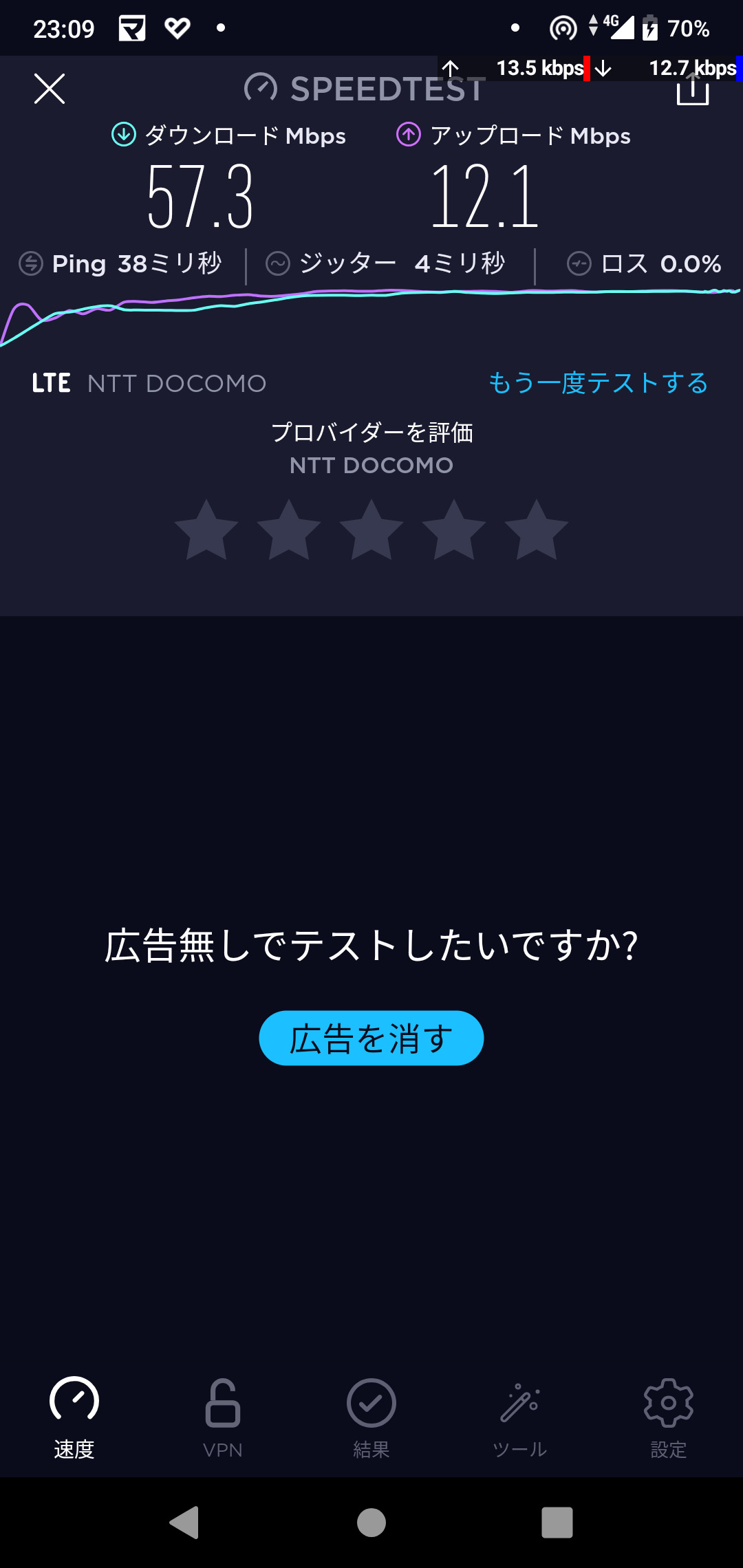
Task: Tap もう一度テストする to retest
Action: (598, 383)
